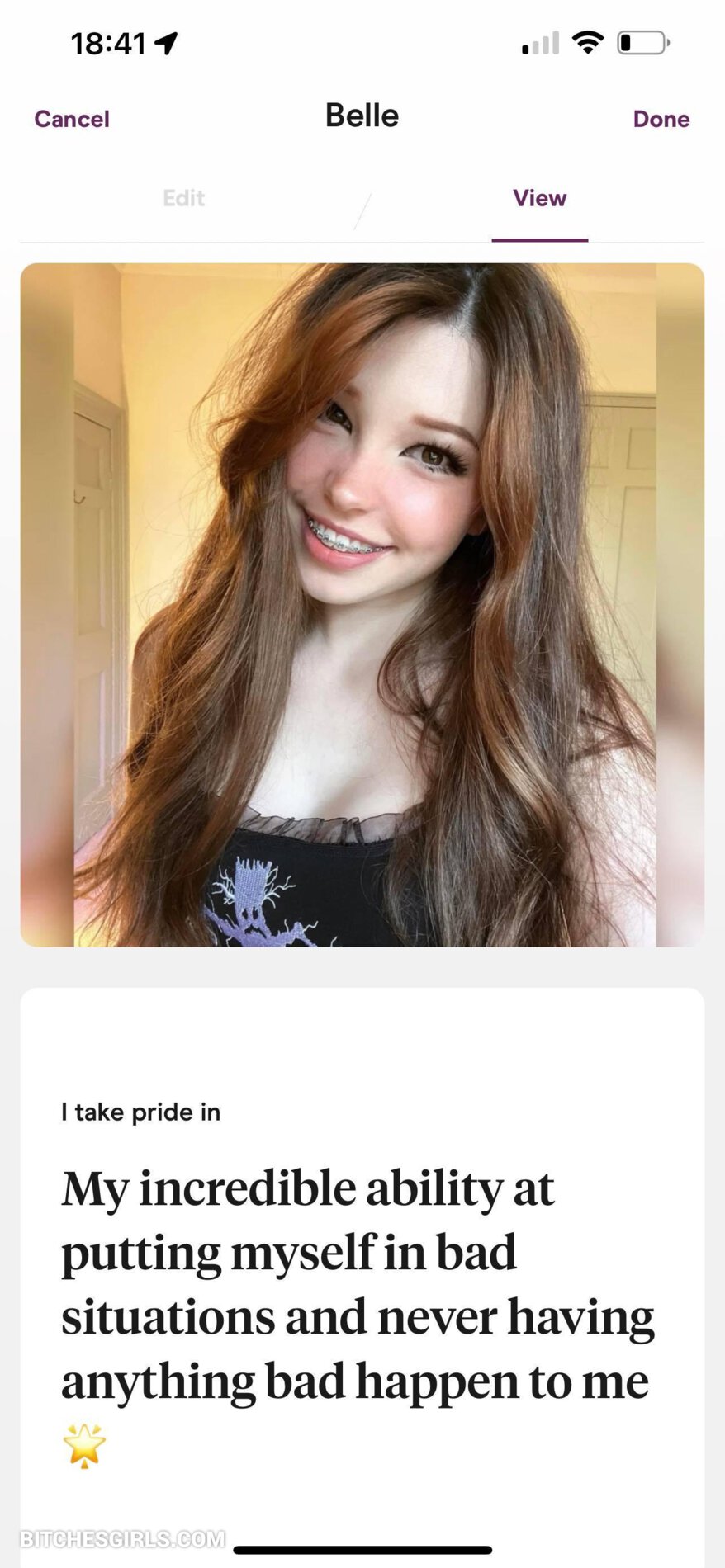Switch to the Edit tab
This screenshot has height=1568, width=725.
183,198
